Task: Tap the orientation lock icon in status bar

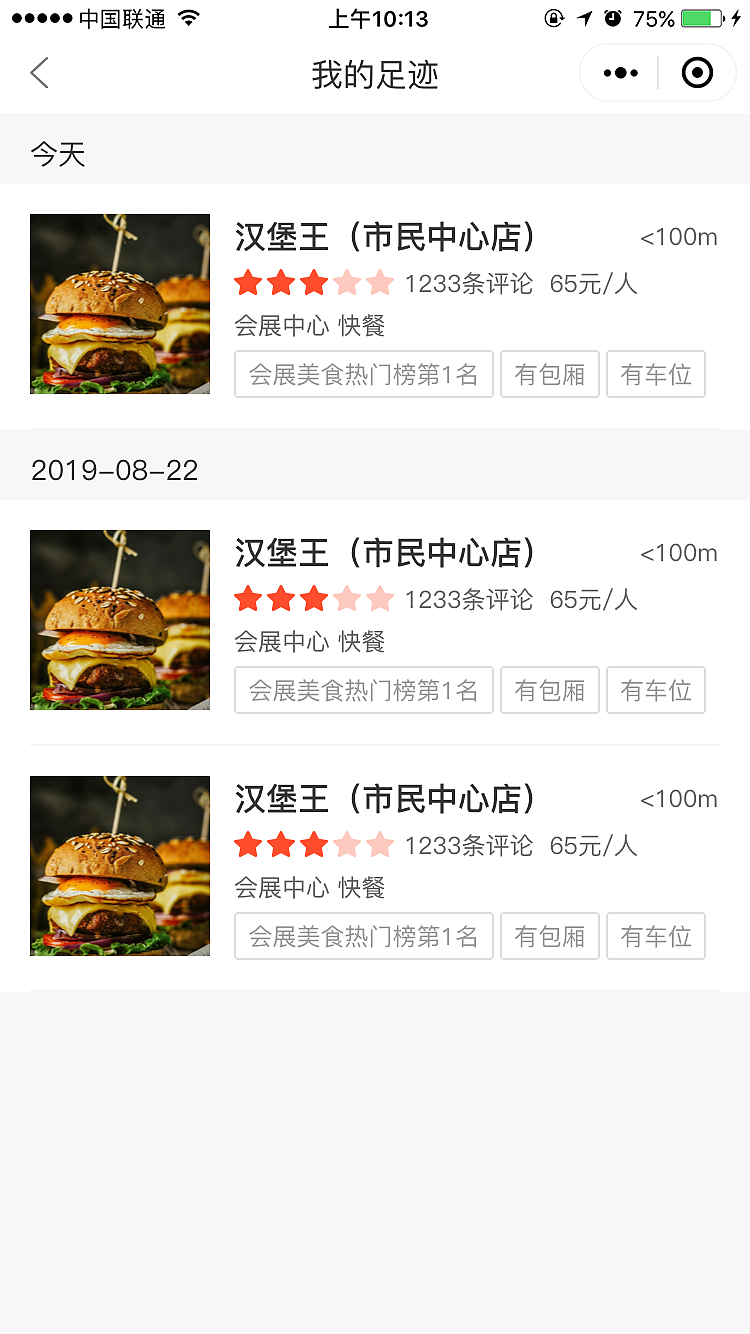Action: pos(555,17)
